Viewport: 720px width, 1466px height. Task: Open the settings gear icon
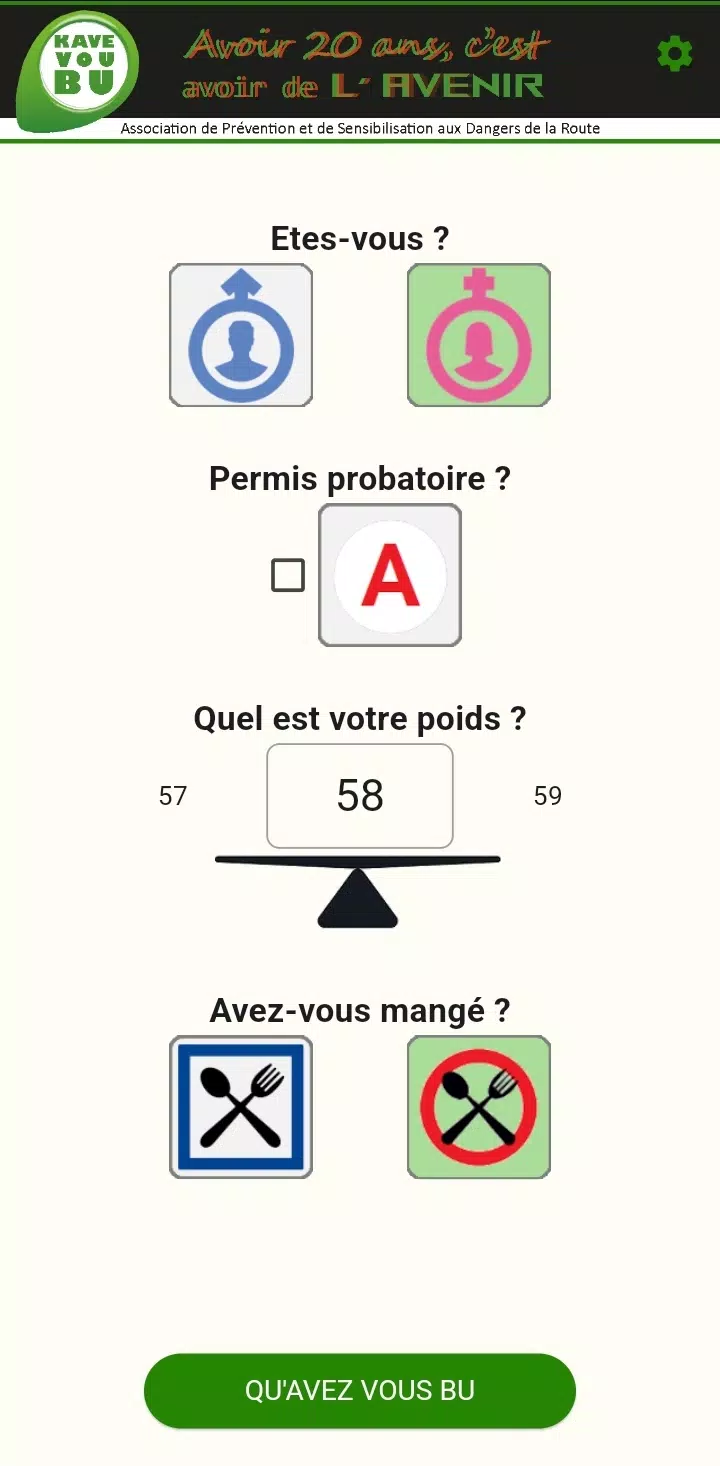click(x=675, y=54)
